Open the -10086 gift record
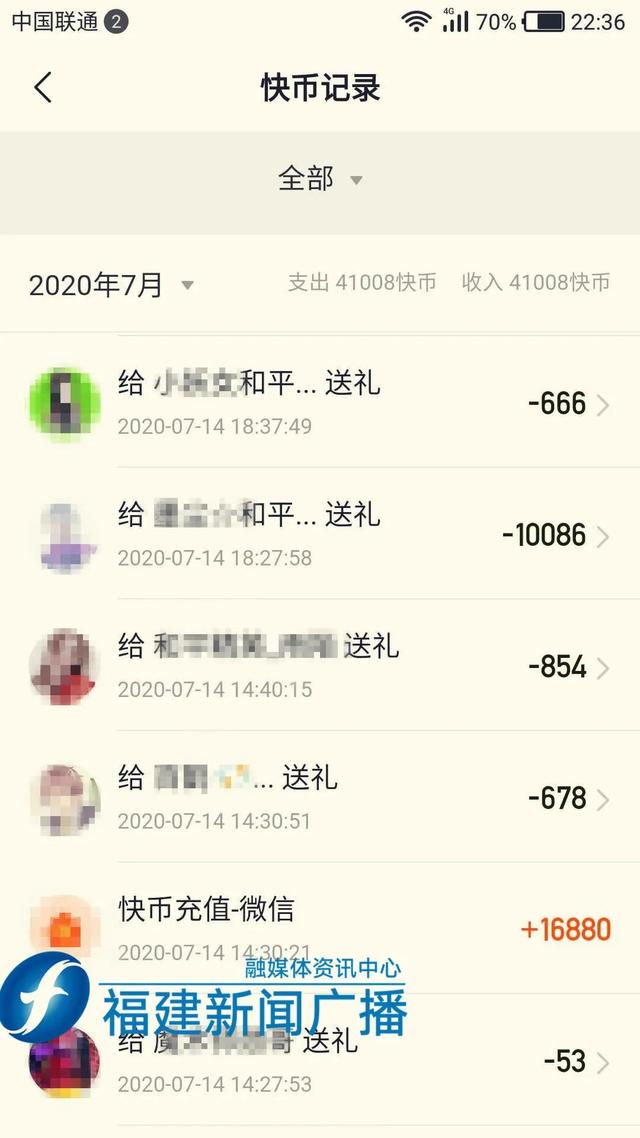Screen dimensions: 640x1138 320,535
